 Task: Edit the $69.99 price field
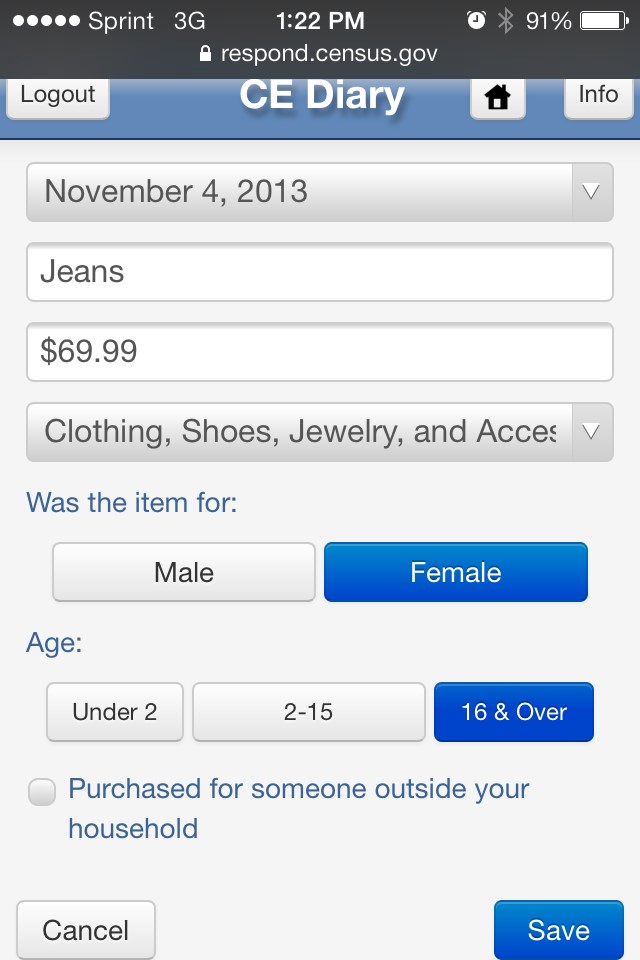[319, 351]
